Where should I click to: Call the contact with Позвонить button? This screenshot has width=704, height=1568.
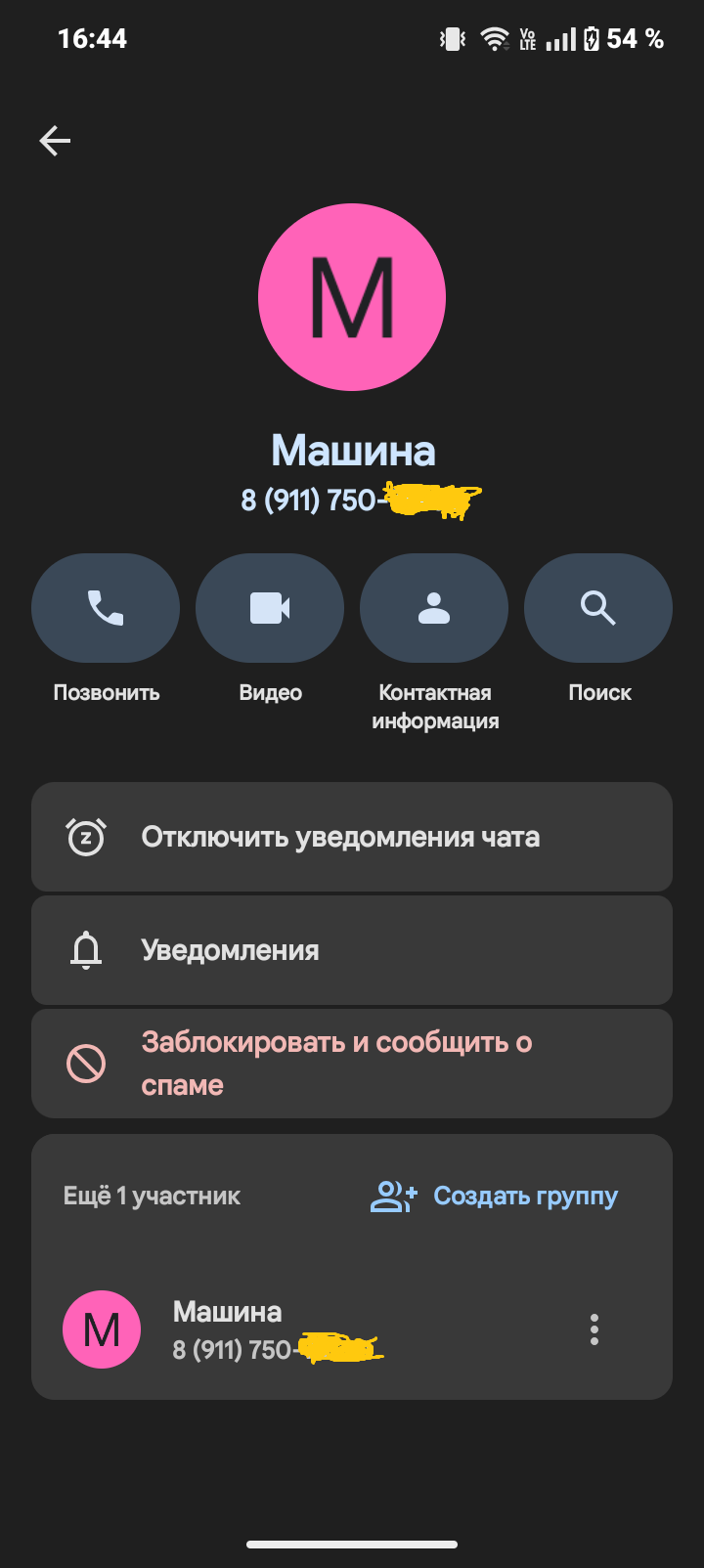pyautogui.click(x=106, y=608)
